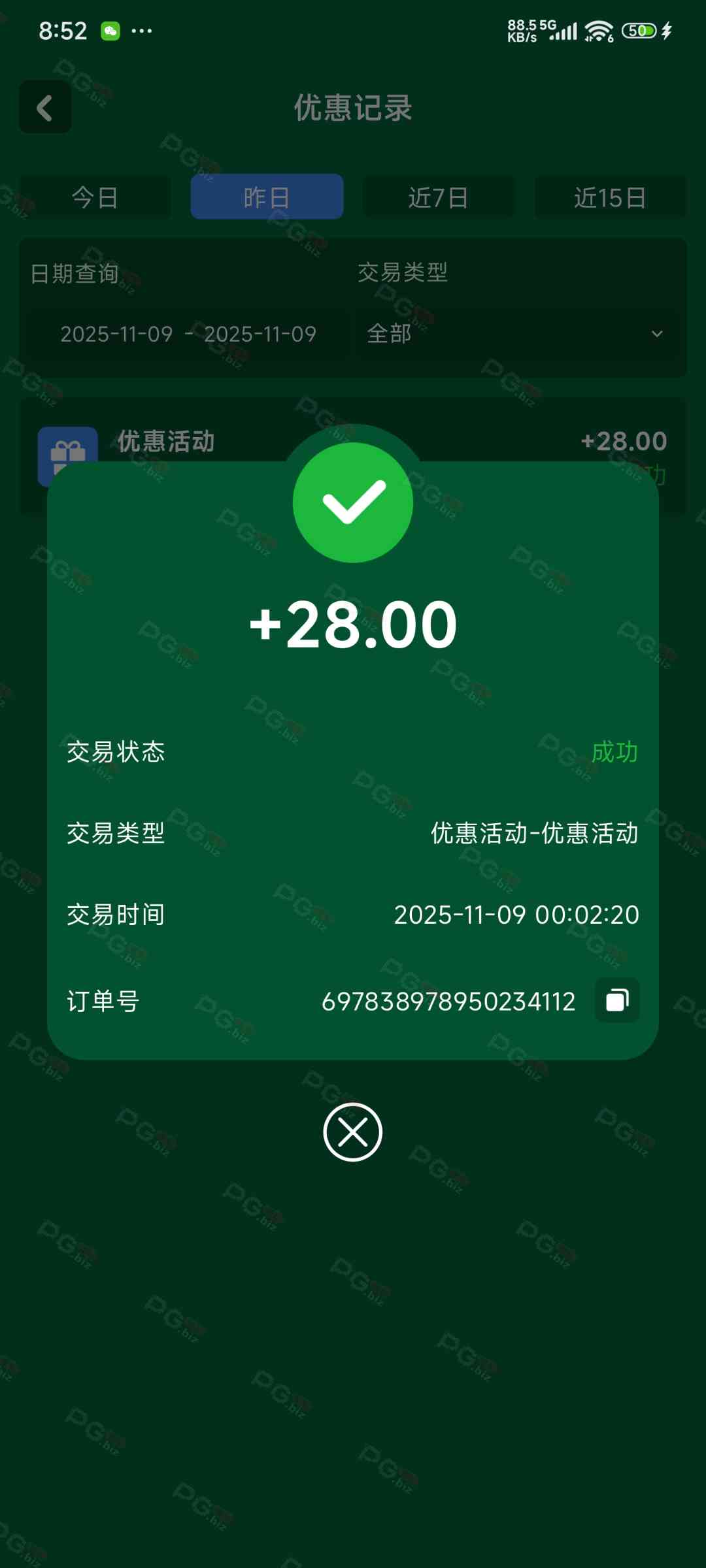Select the 昨日 tab
Viewport: 706px width, 1568px height.
click(267, 197)
